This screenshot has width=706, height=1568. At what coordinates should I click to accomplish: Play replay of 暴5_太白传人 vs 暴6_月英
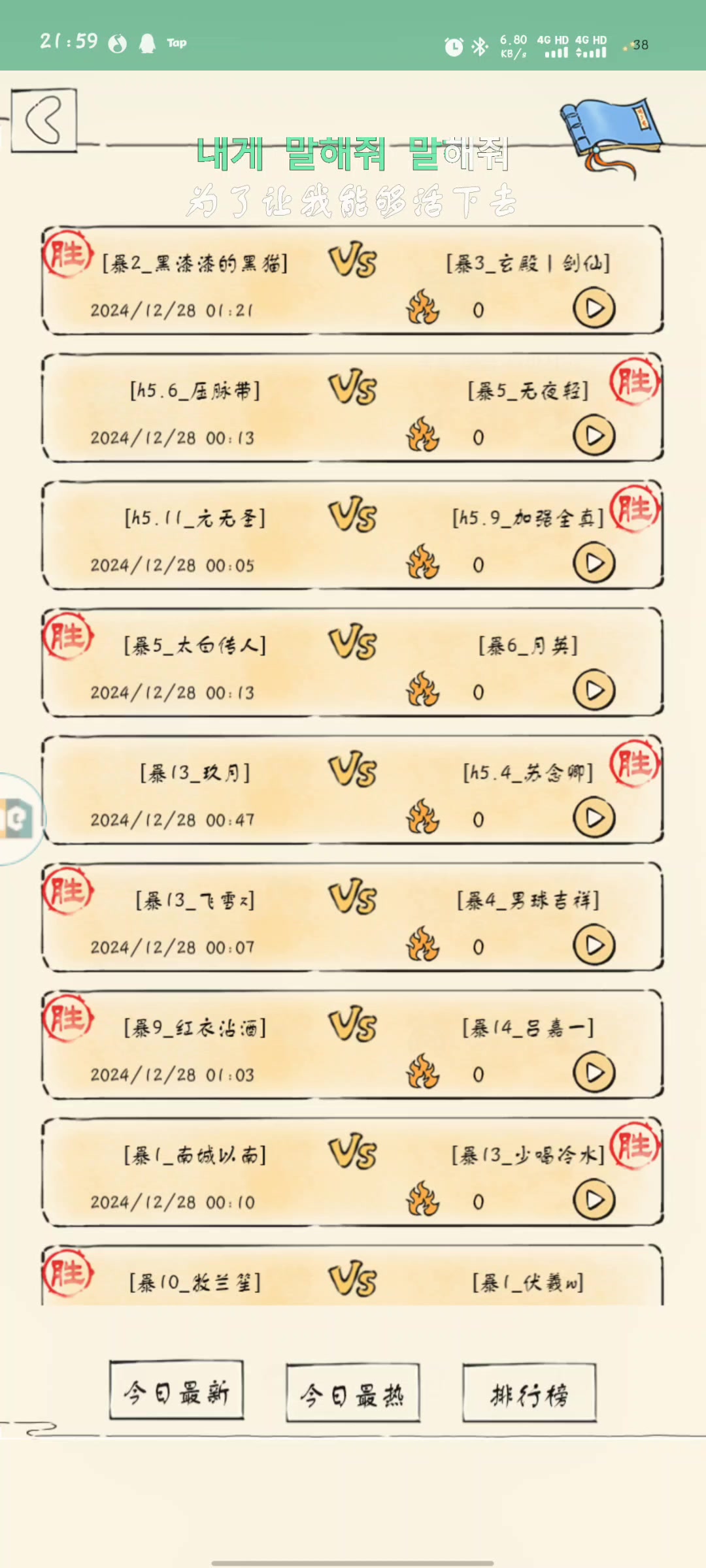point(594,691)
